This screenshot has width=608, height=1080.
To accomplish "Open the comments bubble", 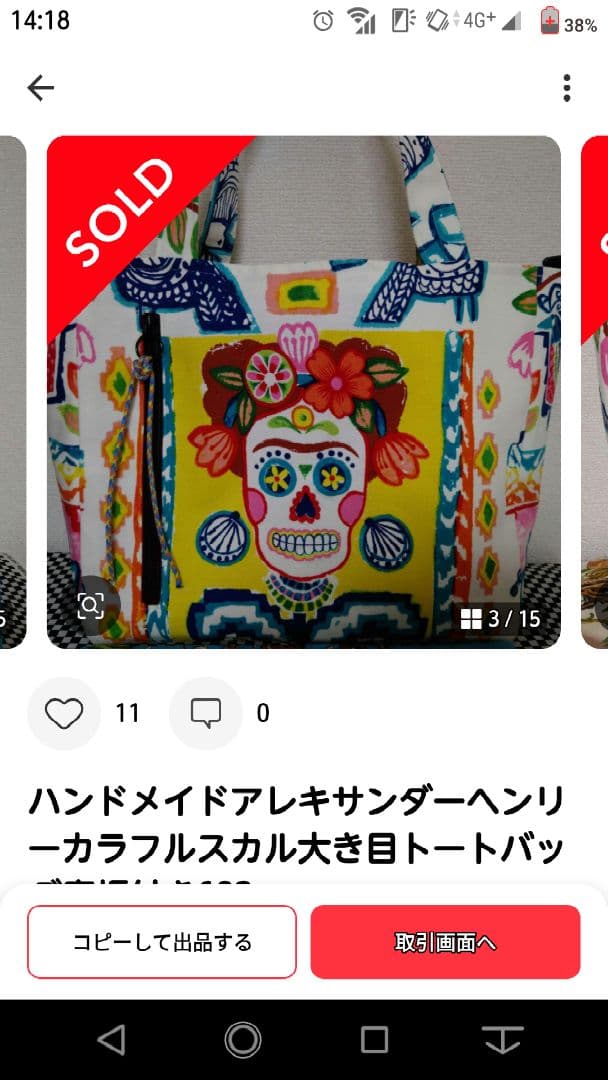I will coord(206,713).
